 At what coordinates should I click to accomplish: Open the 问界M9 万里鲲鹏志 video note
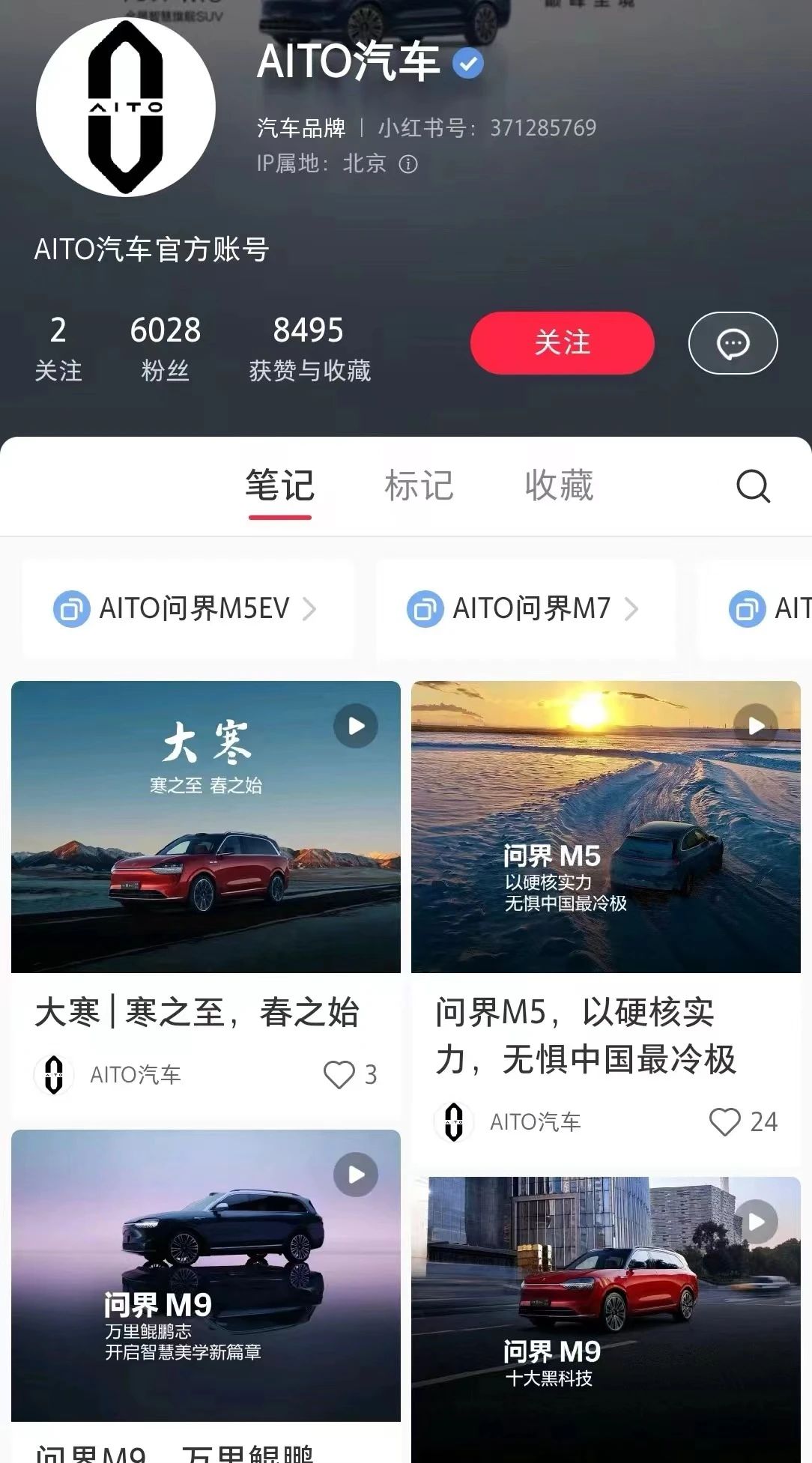click(x=206, y=1275)
